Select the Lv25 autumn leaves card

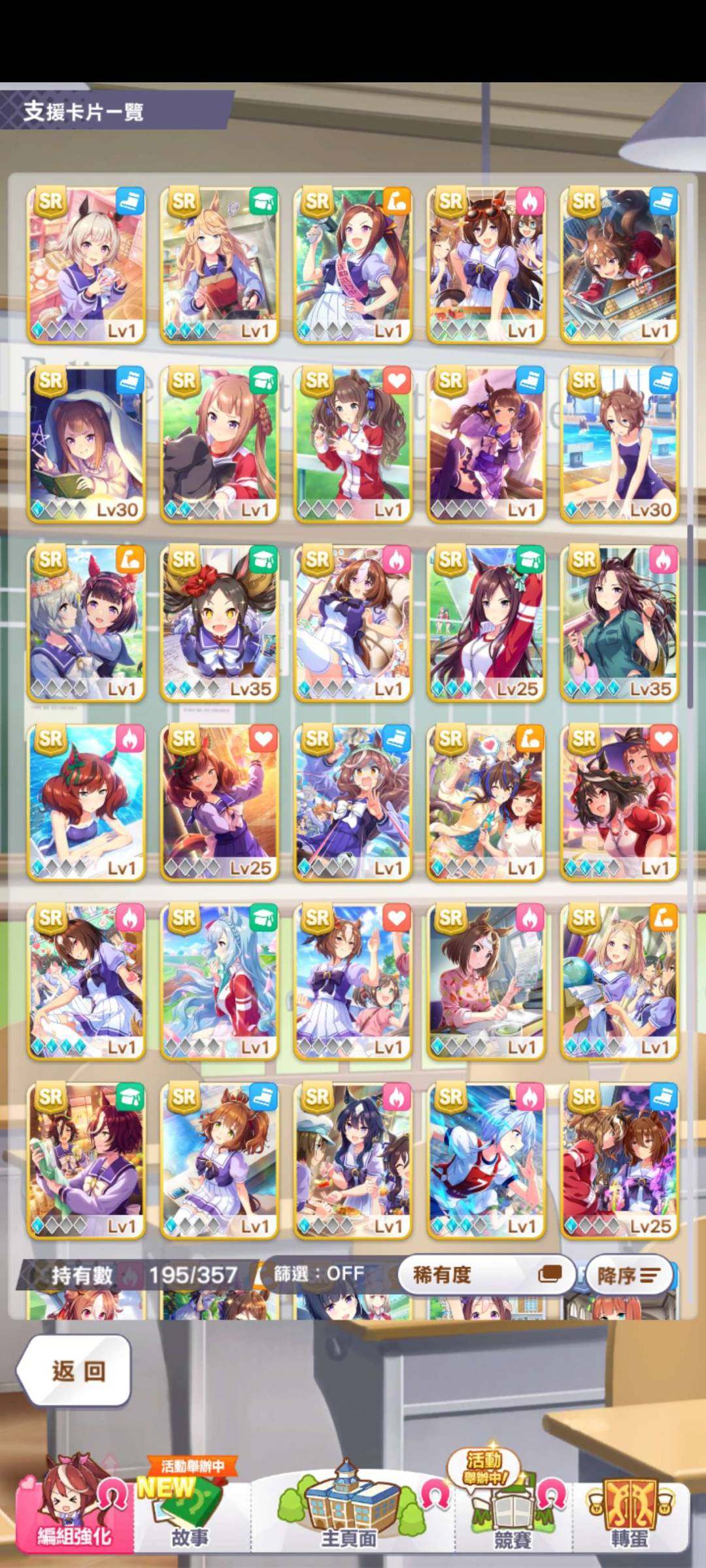click(x=220, y=802)
